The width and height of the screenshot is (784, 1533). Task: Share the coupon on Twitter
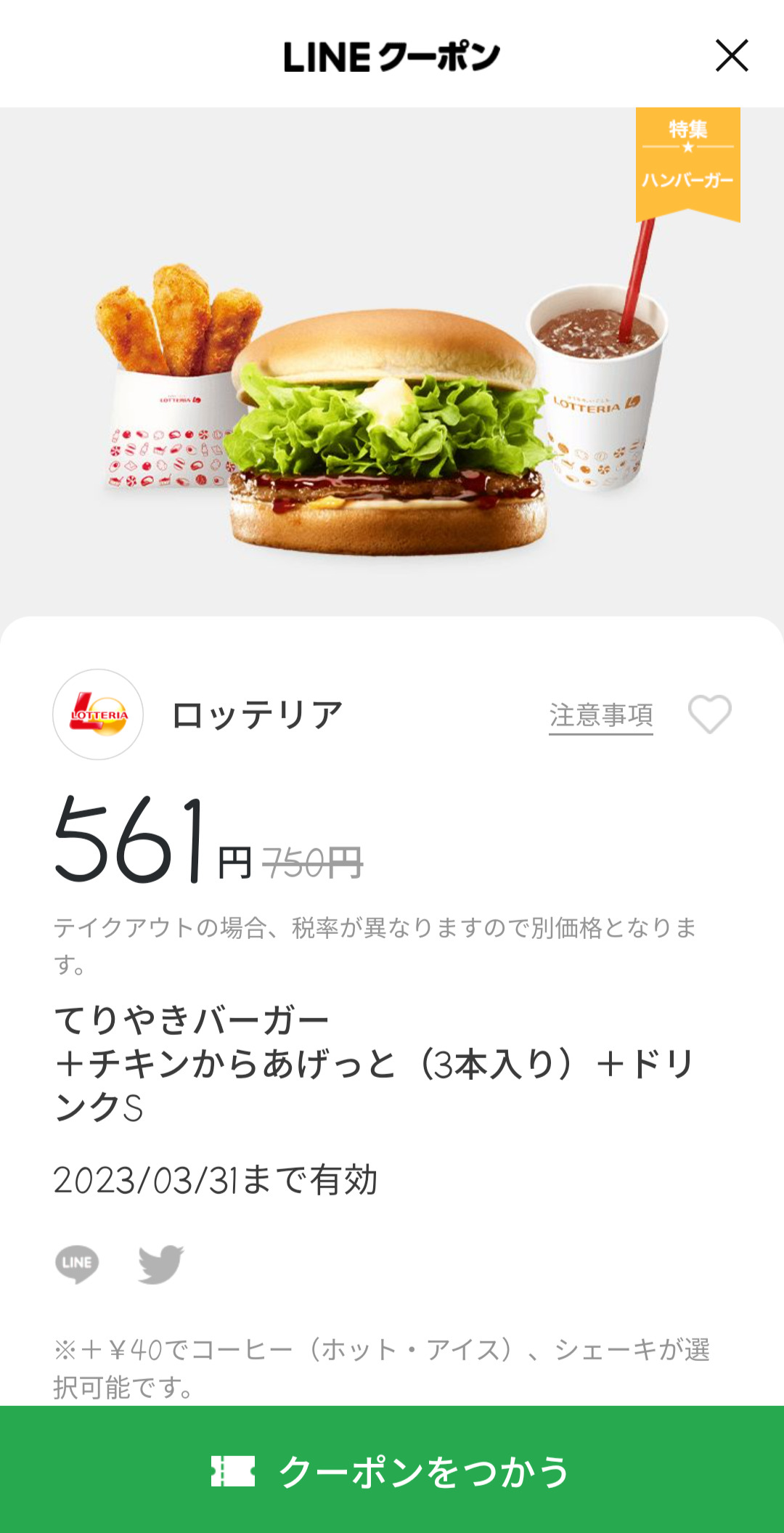pos(161,1264)
